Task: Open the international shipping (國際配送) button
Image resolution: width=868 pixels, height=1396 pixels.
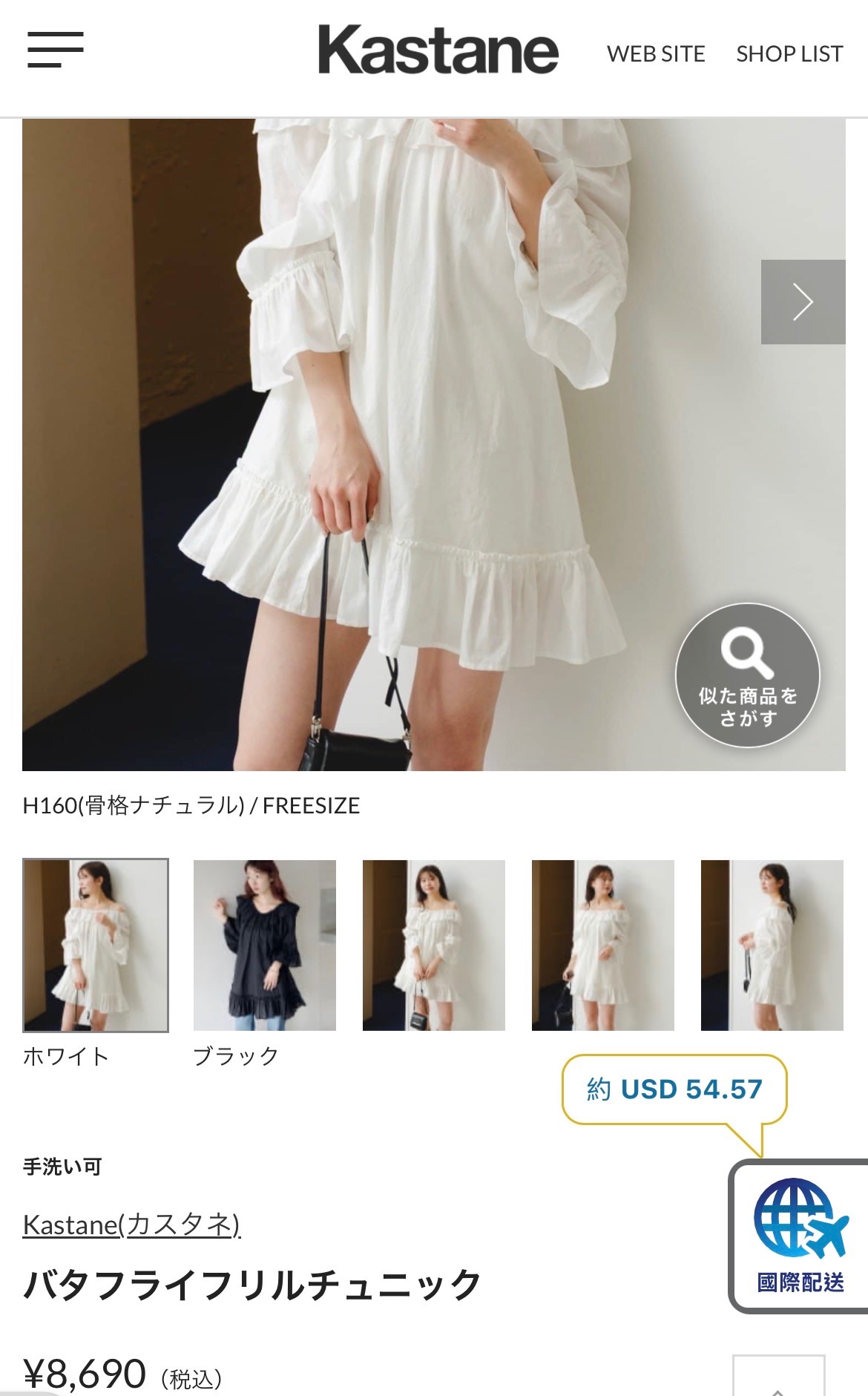Action: [x=800, y=1236]
